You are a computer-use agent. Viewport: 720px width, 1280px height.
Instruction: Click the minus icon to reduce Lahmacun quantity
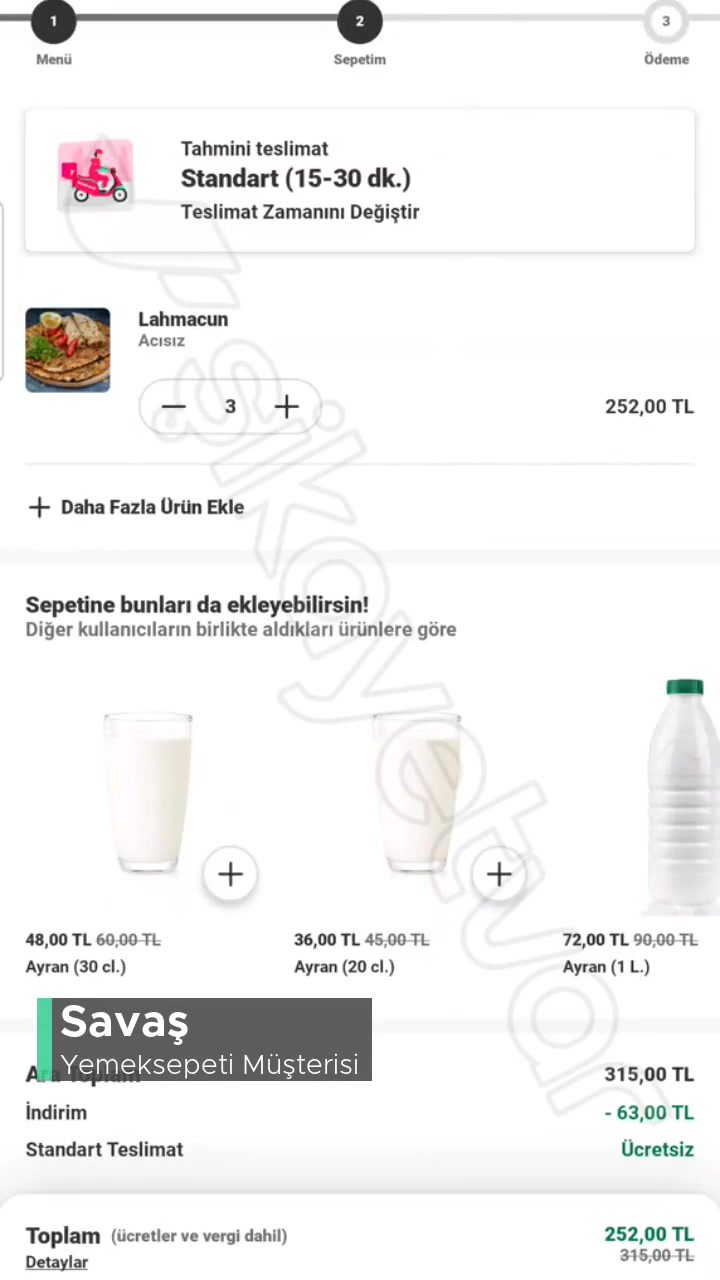[x=174, y=406]
